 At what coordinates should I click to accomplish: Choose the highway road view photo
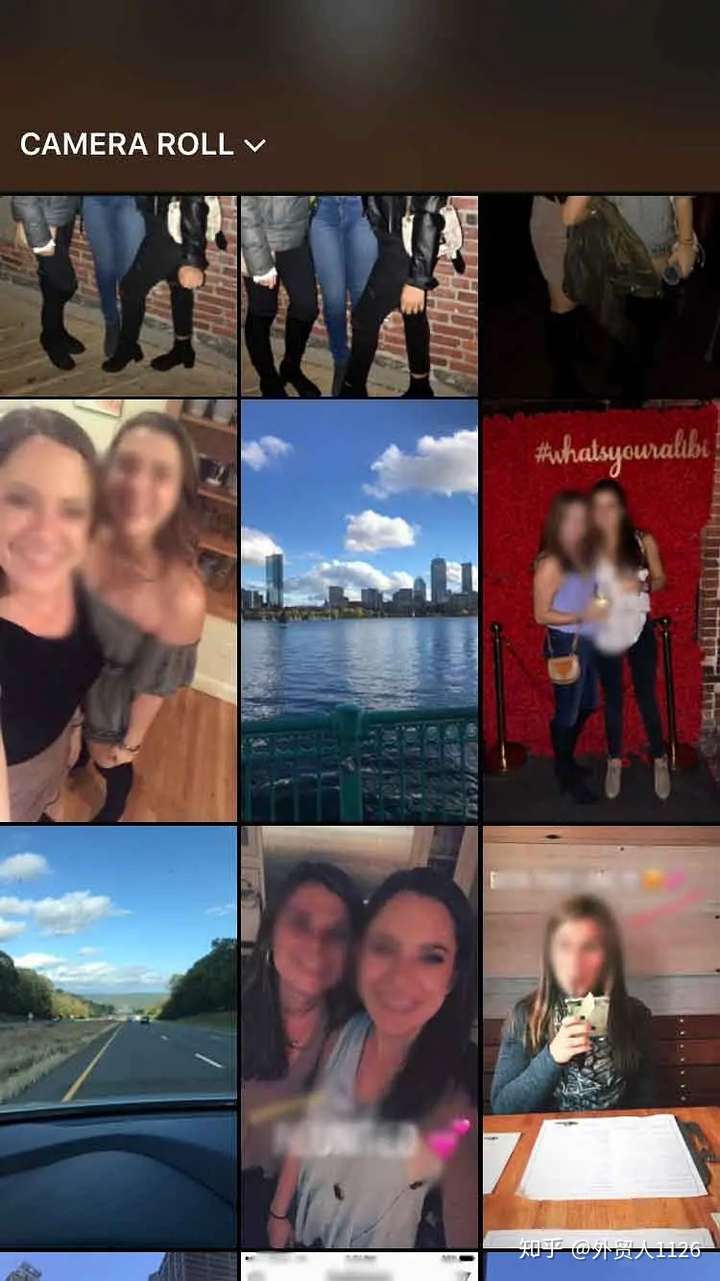tap(118, 1034)
